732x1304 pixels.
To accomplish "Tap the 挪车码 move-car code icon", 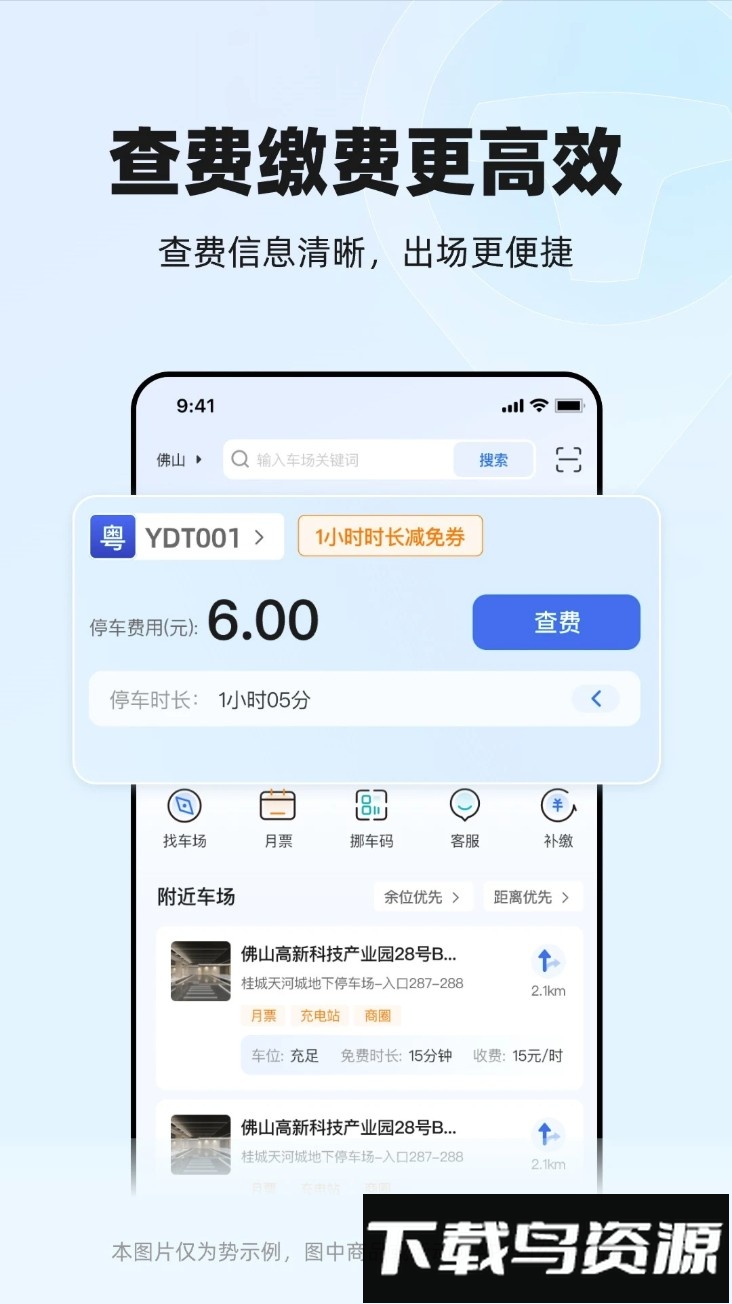I will 371,815.
